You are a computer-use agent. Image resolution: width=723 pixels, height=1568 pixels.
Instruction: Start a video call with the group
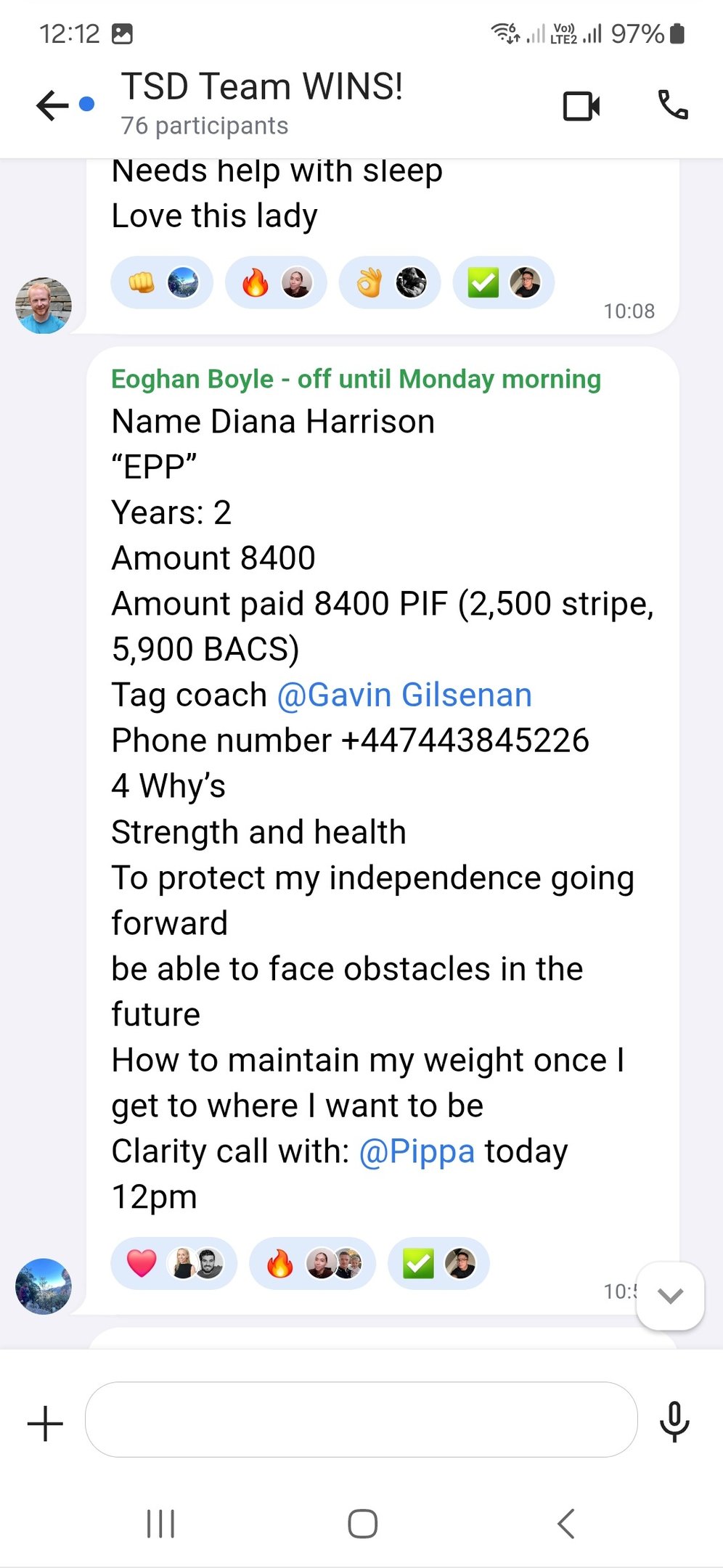(x=581, y=106)
